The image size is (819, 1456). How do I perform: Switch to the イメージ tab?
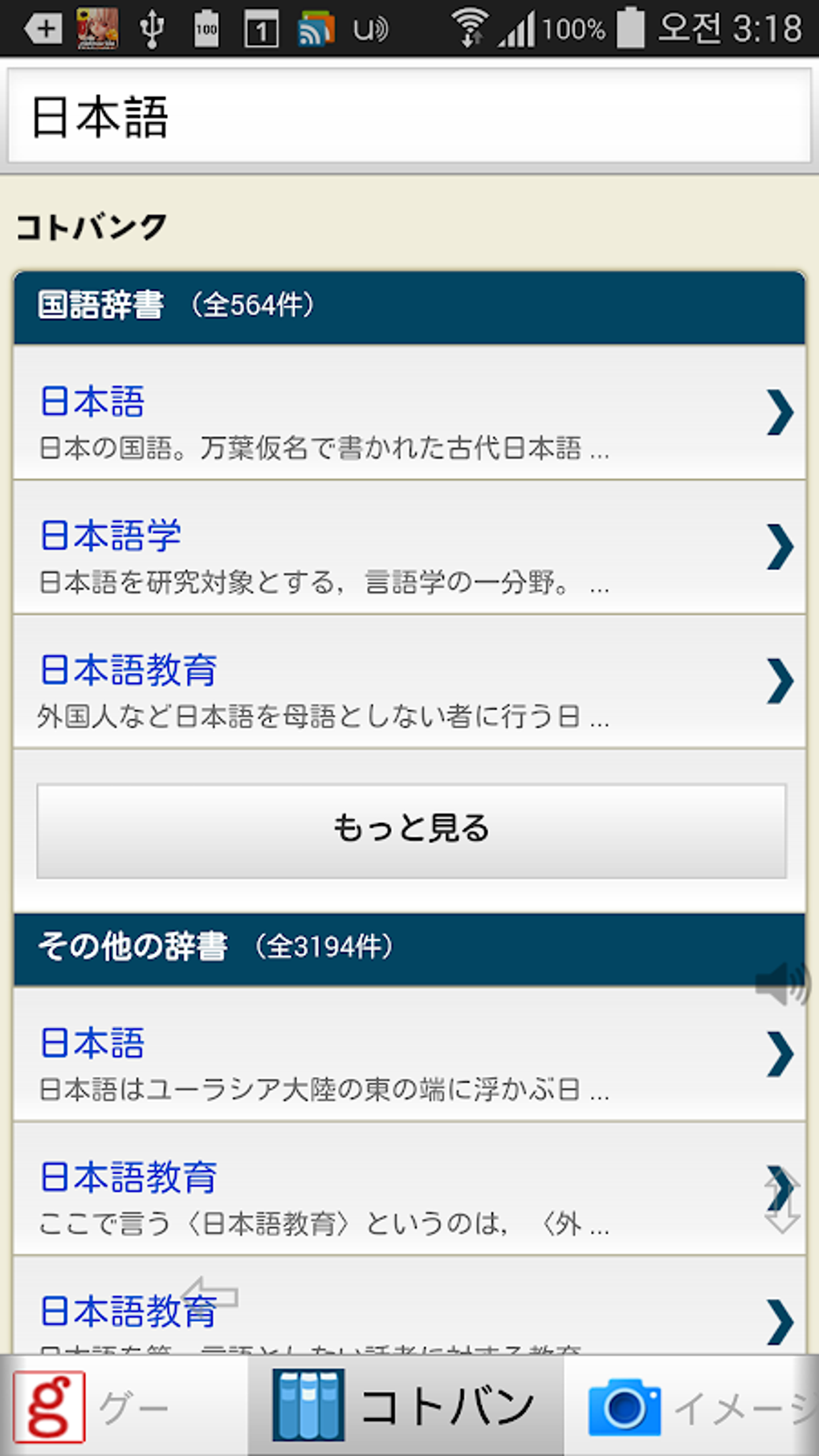[x=692, y=1406]
